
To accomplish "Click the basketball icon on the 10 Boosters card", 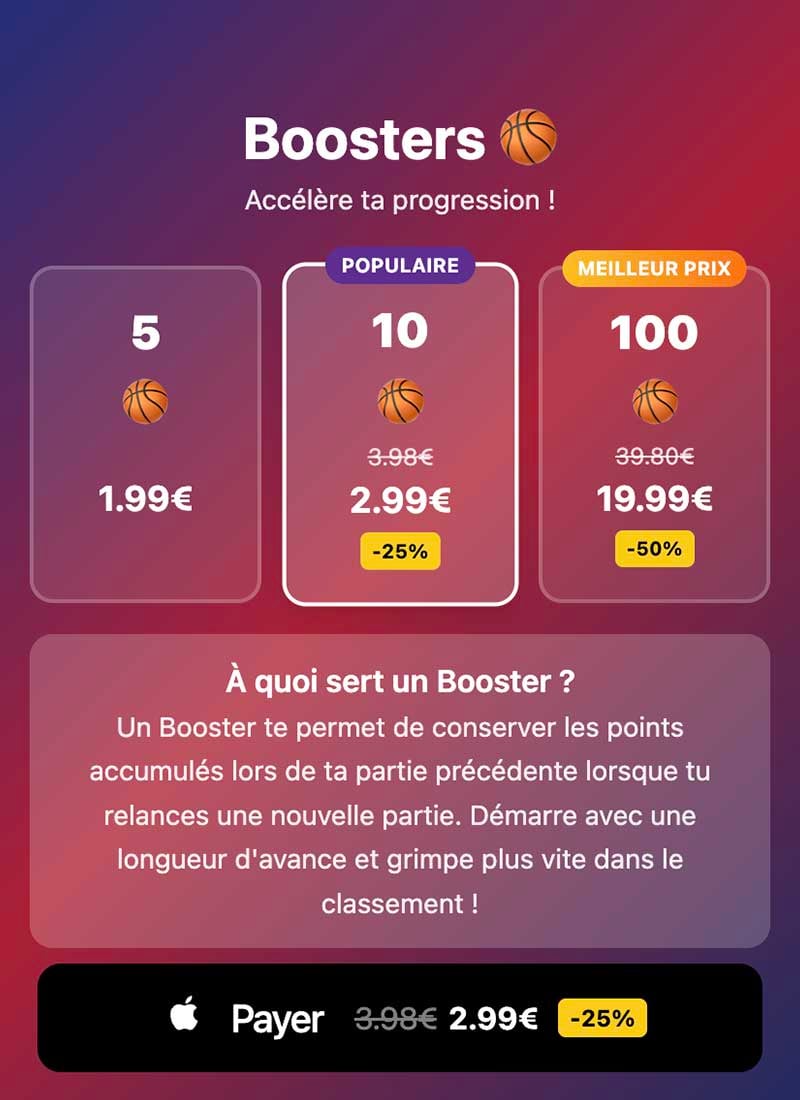I will (400, 400).
